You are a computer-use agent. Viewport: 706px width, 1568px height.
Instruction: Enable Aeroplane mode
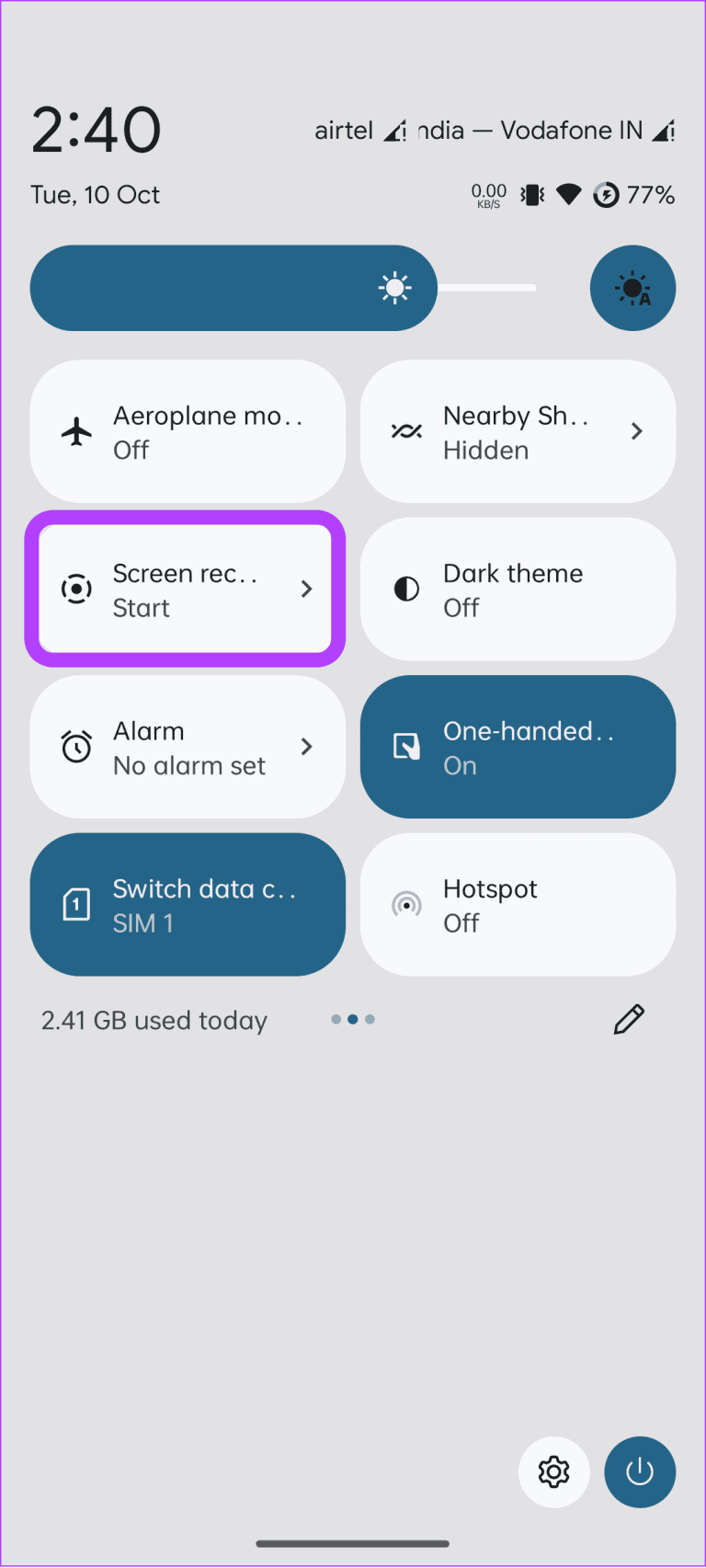point(188,430)
